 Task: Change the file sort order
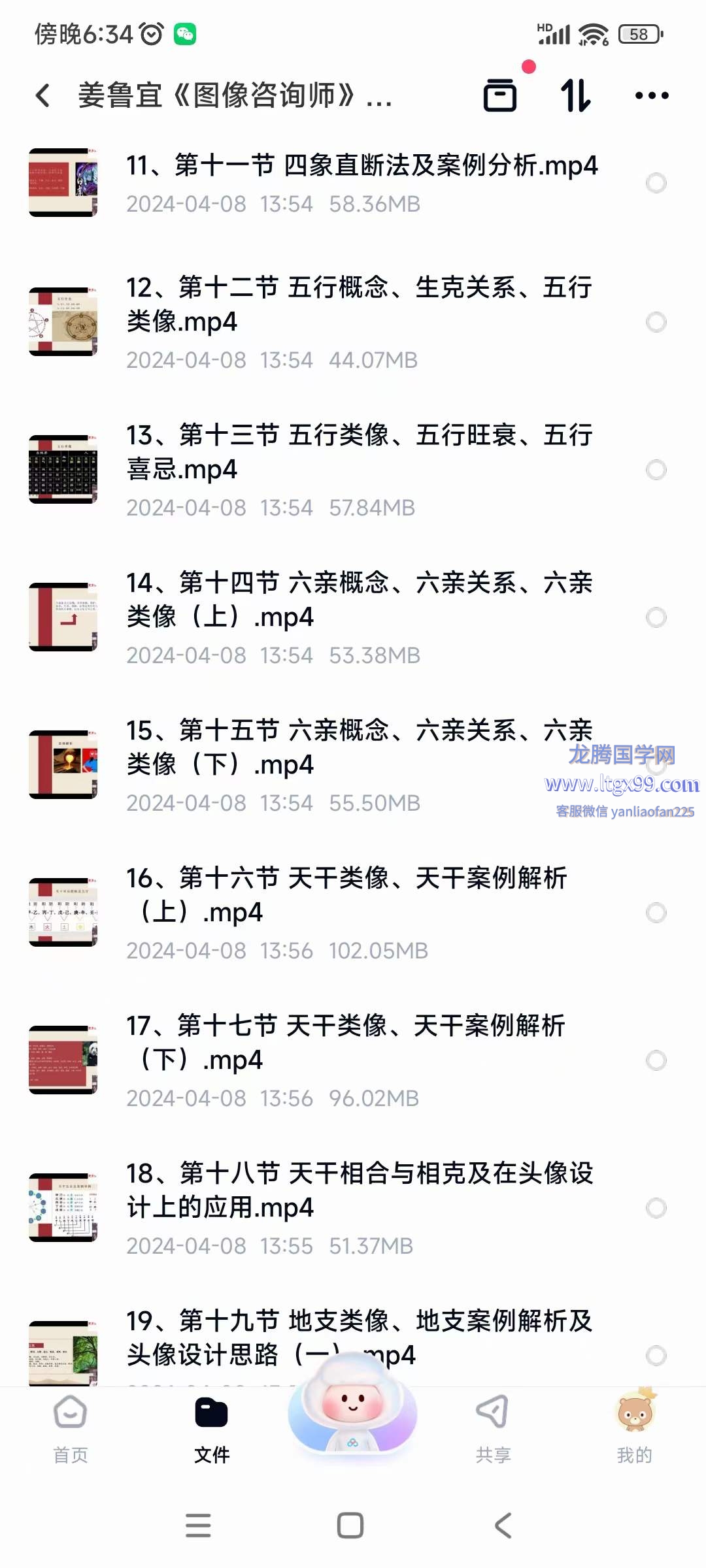pos(576,95)
